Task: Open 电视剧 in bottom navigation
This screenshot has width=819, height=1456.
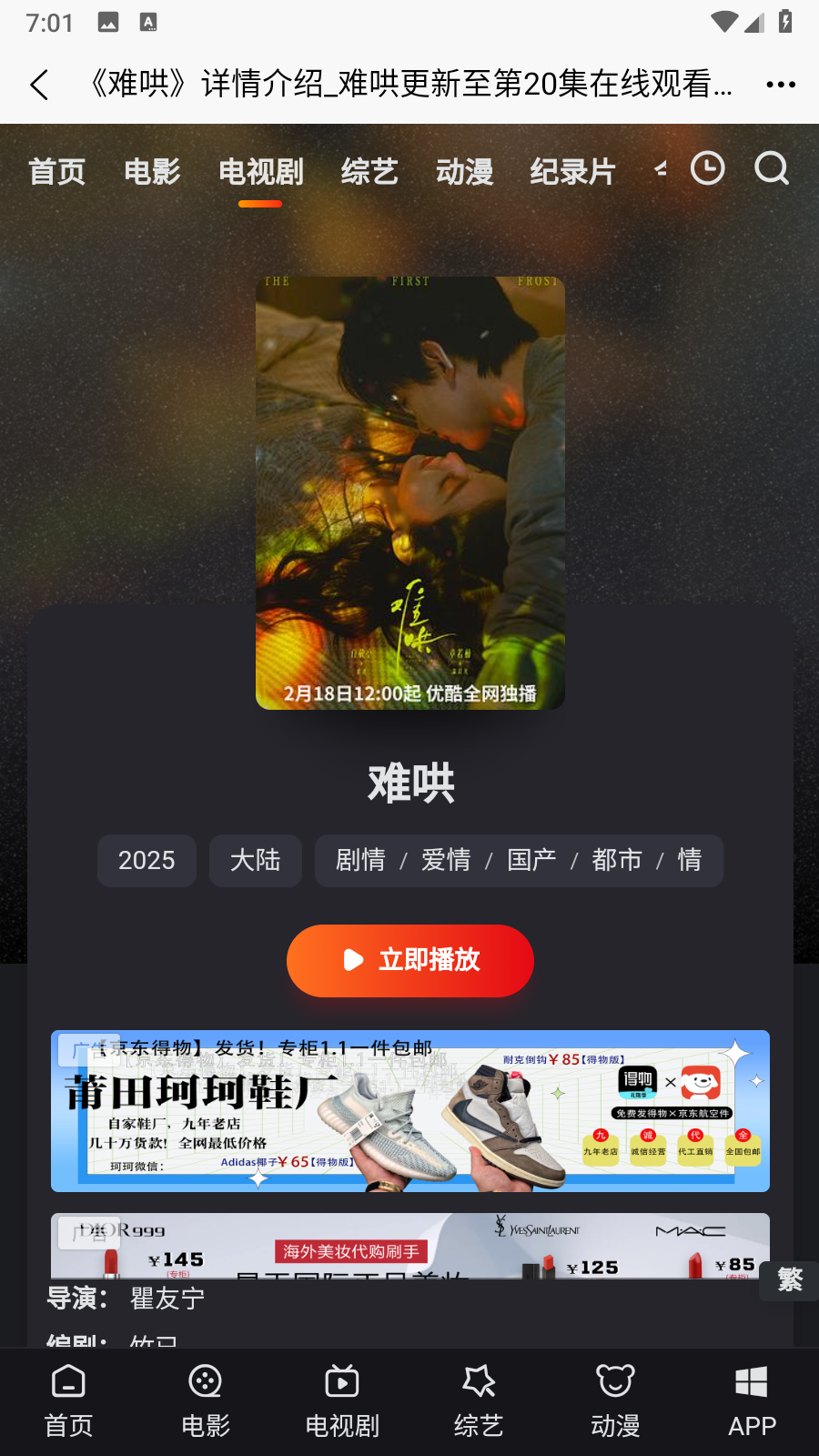Action: pyautogui.click(x=341, y=1401)
